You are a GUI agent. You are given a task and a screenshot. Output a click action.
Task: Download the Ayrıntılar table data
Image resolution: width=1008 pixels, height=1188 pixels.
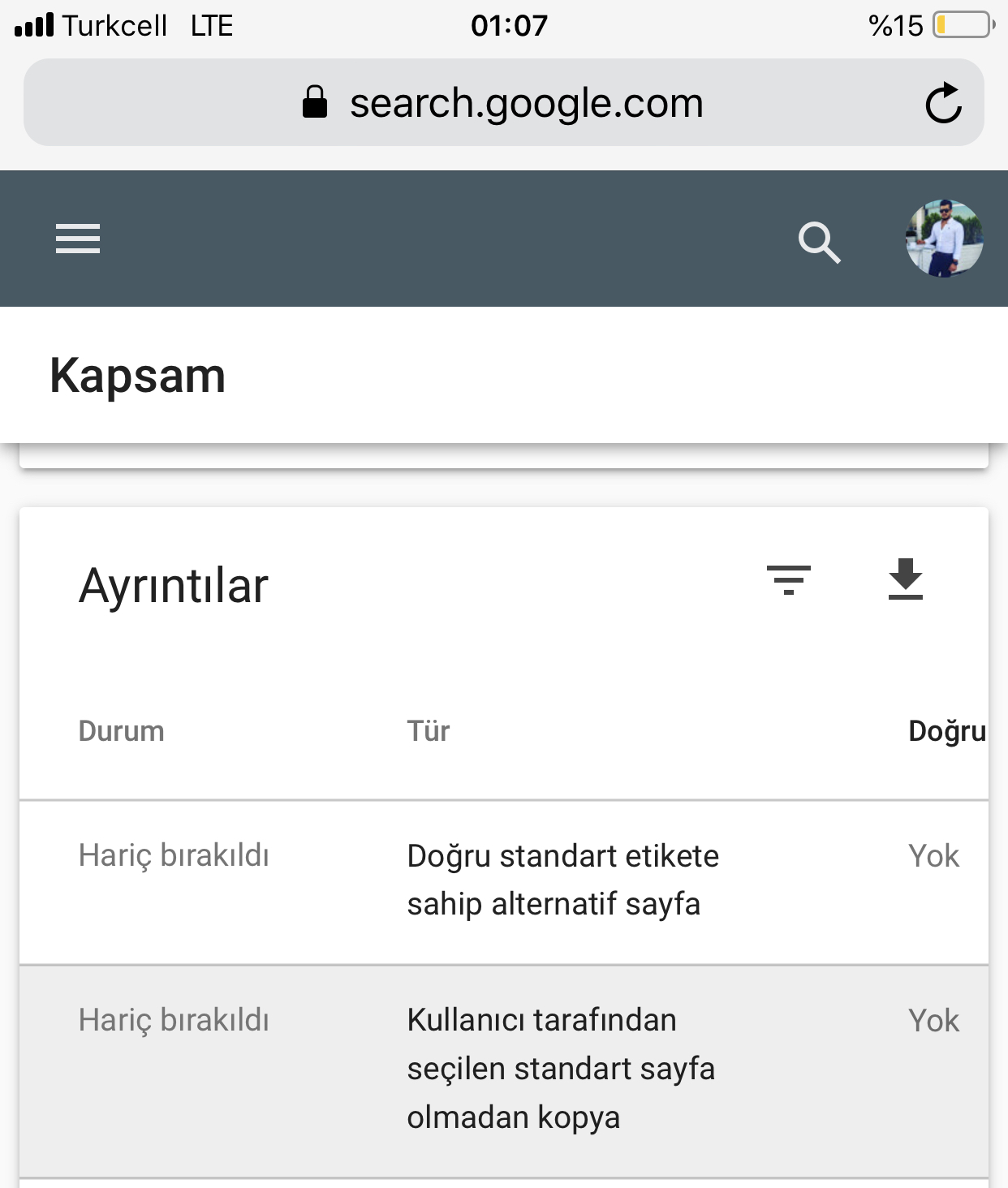905,579
